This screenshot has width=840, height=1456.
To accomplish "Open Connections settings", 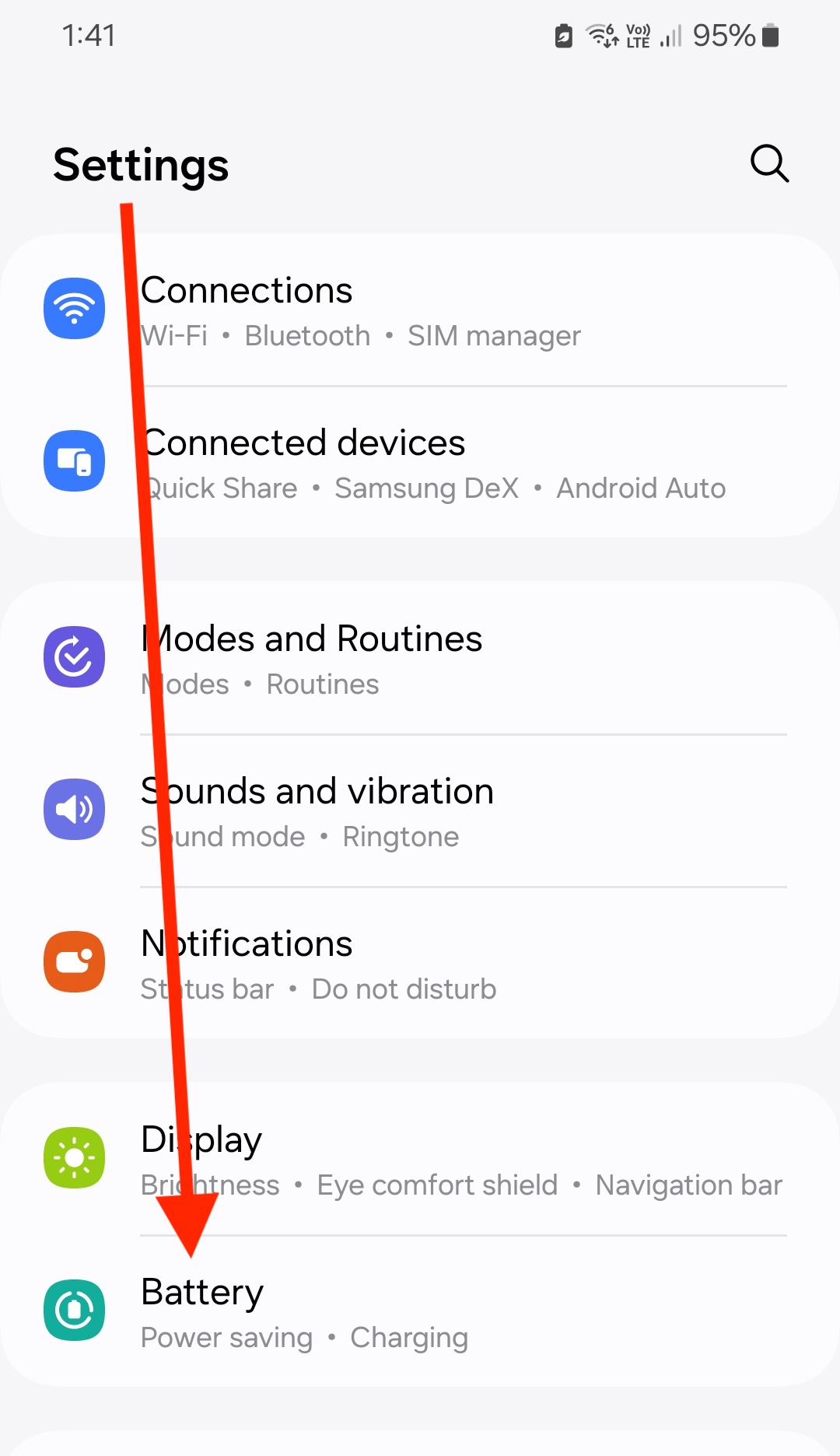I will pos(420,311).
